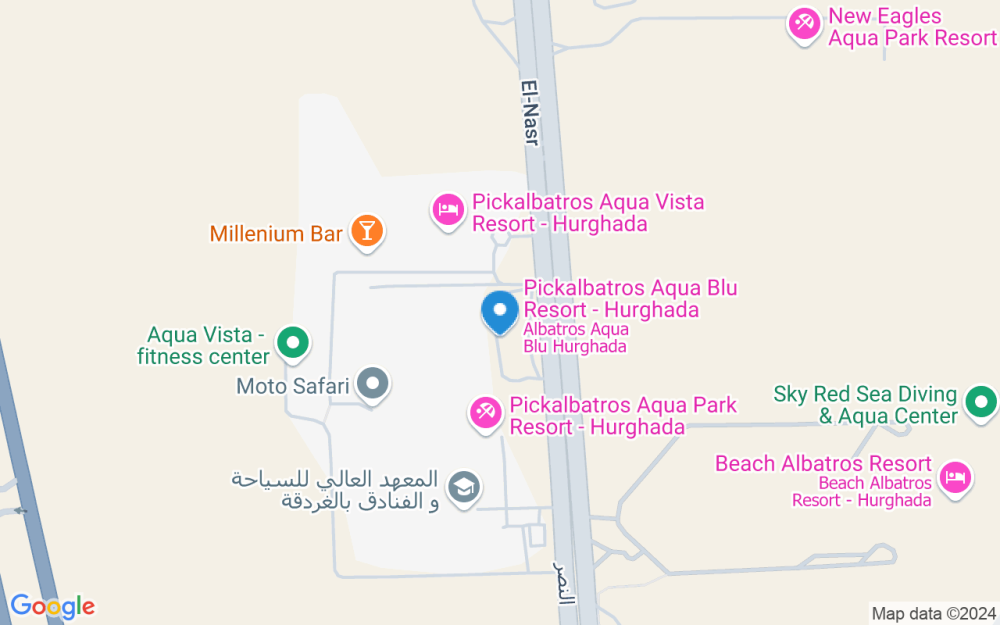This screenshot has height=625, width=1000.
Task: Select Beach Albatros Resort hotel marker
Action: coord(956,476)
